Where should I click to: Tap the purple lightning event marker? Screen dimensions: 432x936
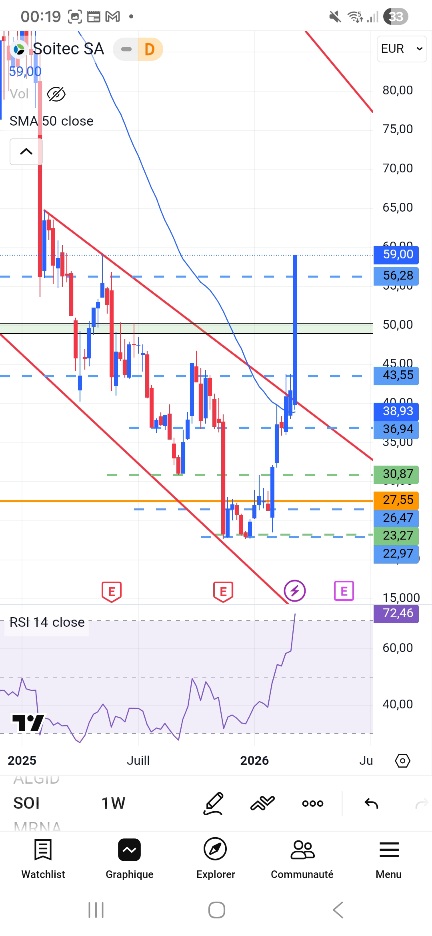(294, 591)
